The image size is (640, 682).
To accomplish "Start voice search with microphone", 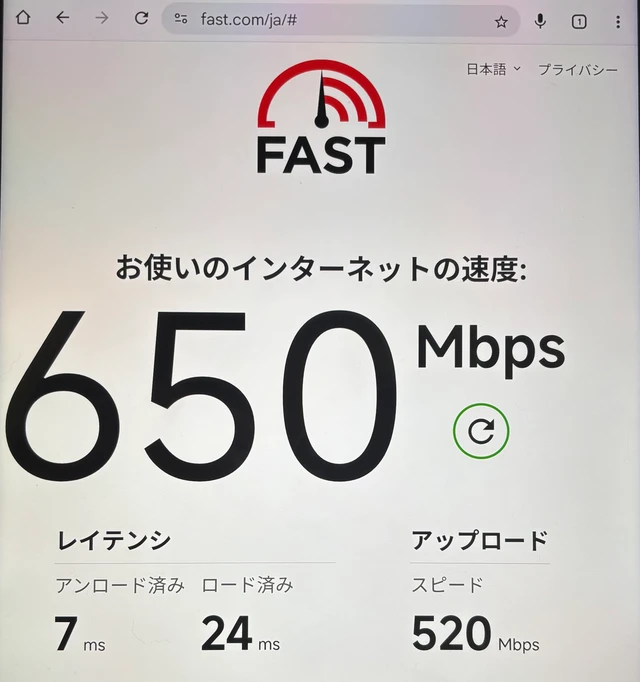I will [540, 21].
